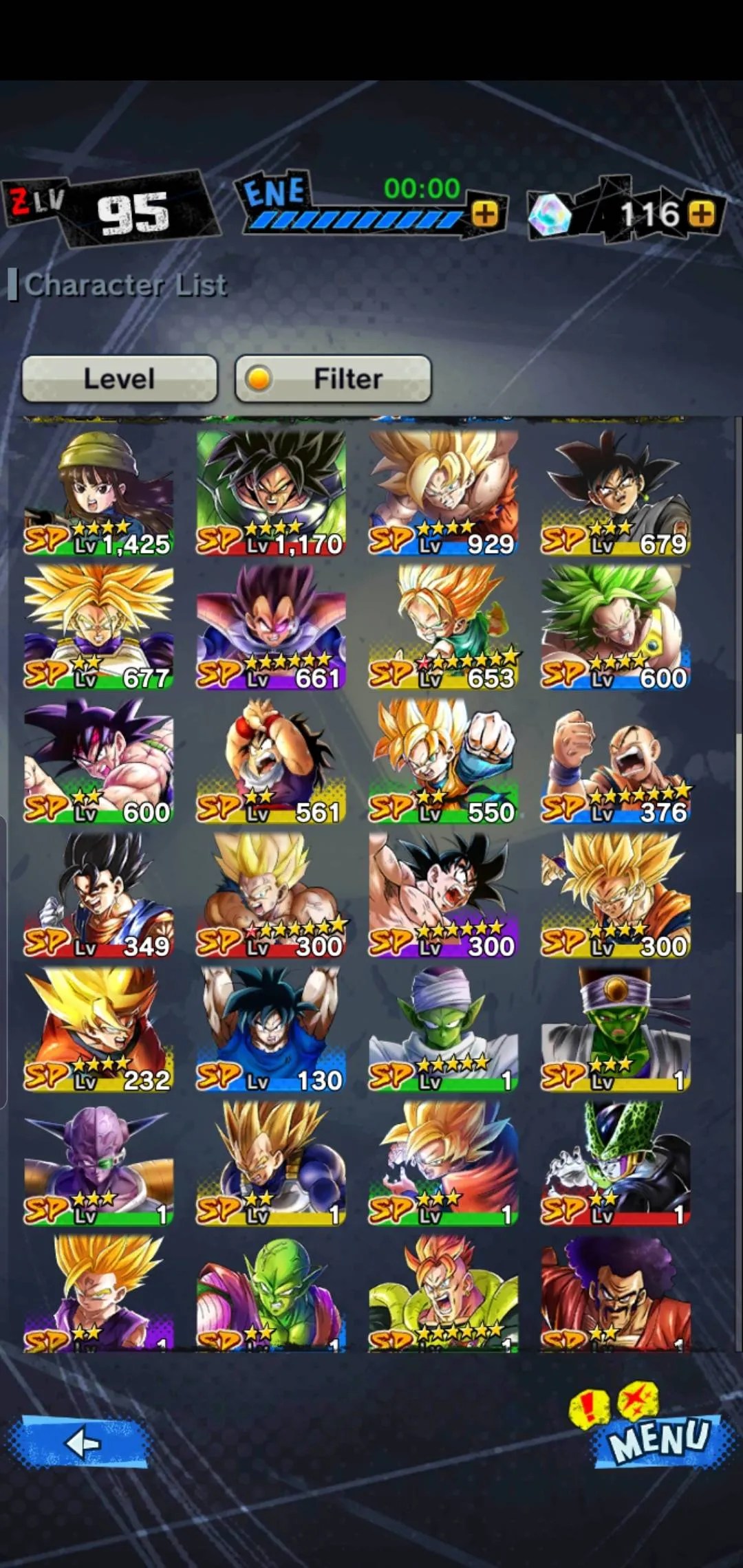The width and height of the screenshot is (743, 1568).
Task: Open the MENU button
Action: click(x=660, y=1439)
